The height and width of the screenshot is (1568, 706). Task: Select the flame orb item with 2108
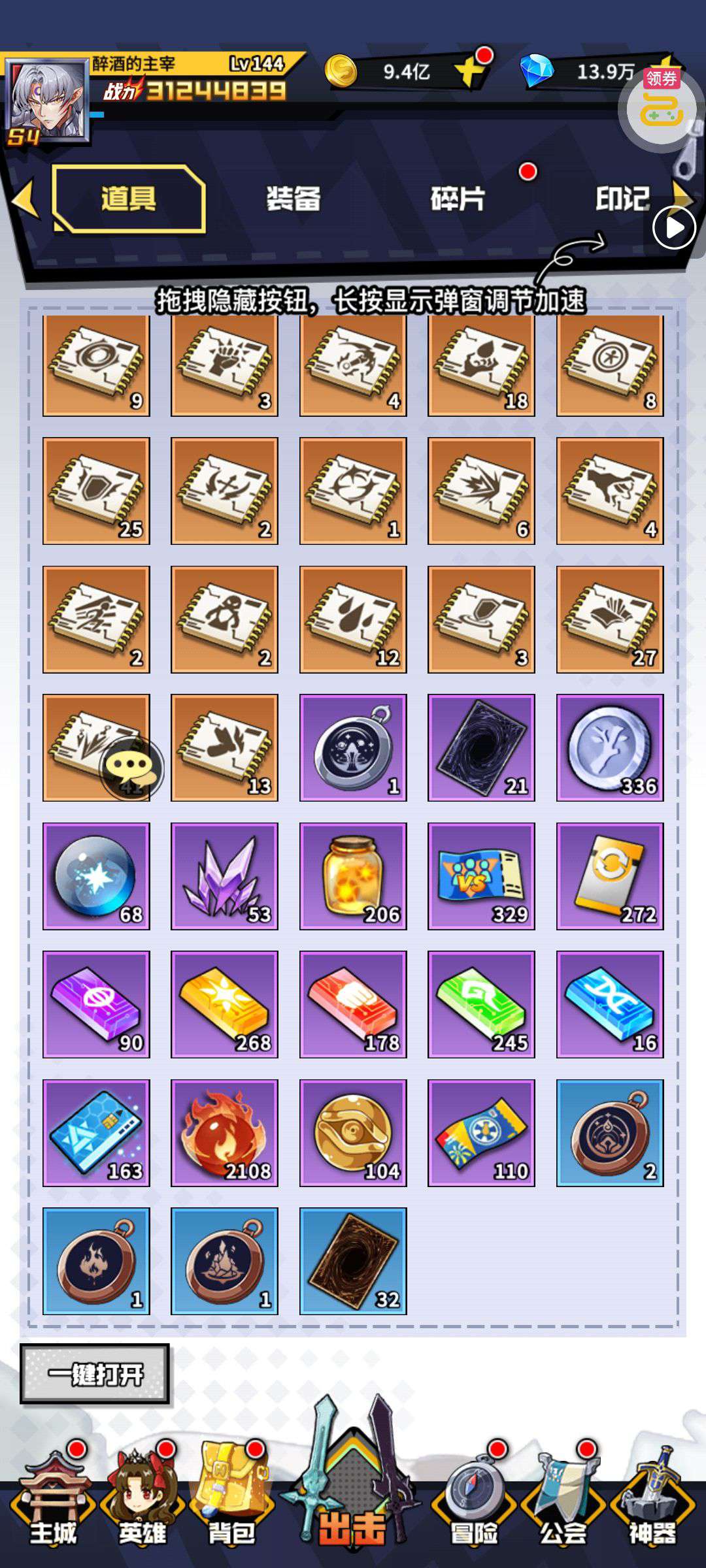click(224, 1132)
